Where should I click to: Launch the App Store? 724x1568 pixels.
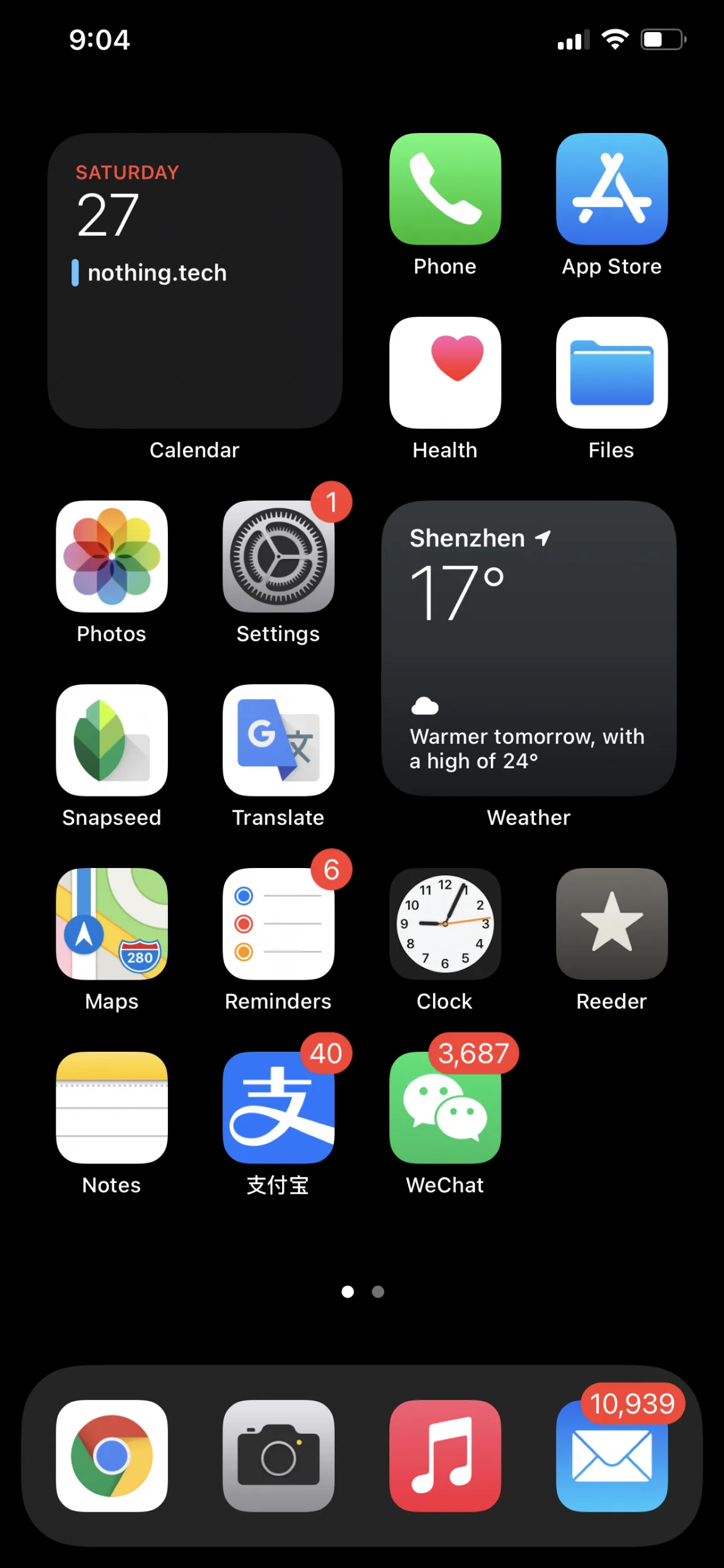612,189
